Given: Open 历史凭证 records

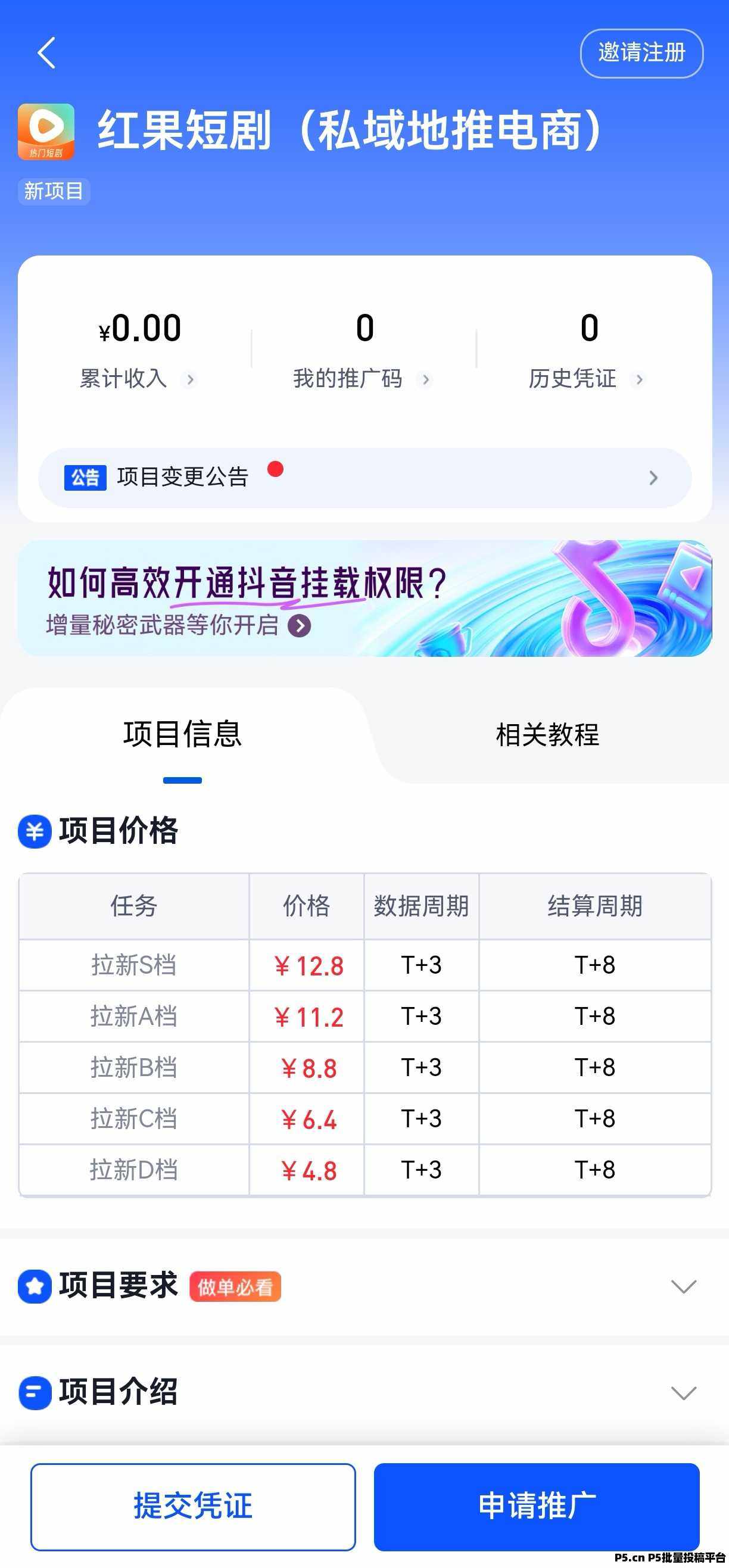Looking at the screenshot, I should click(588, 379).
